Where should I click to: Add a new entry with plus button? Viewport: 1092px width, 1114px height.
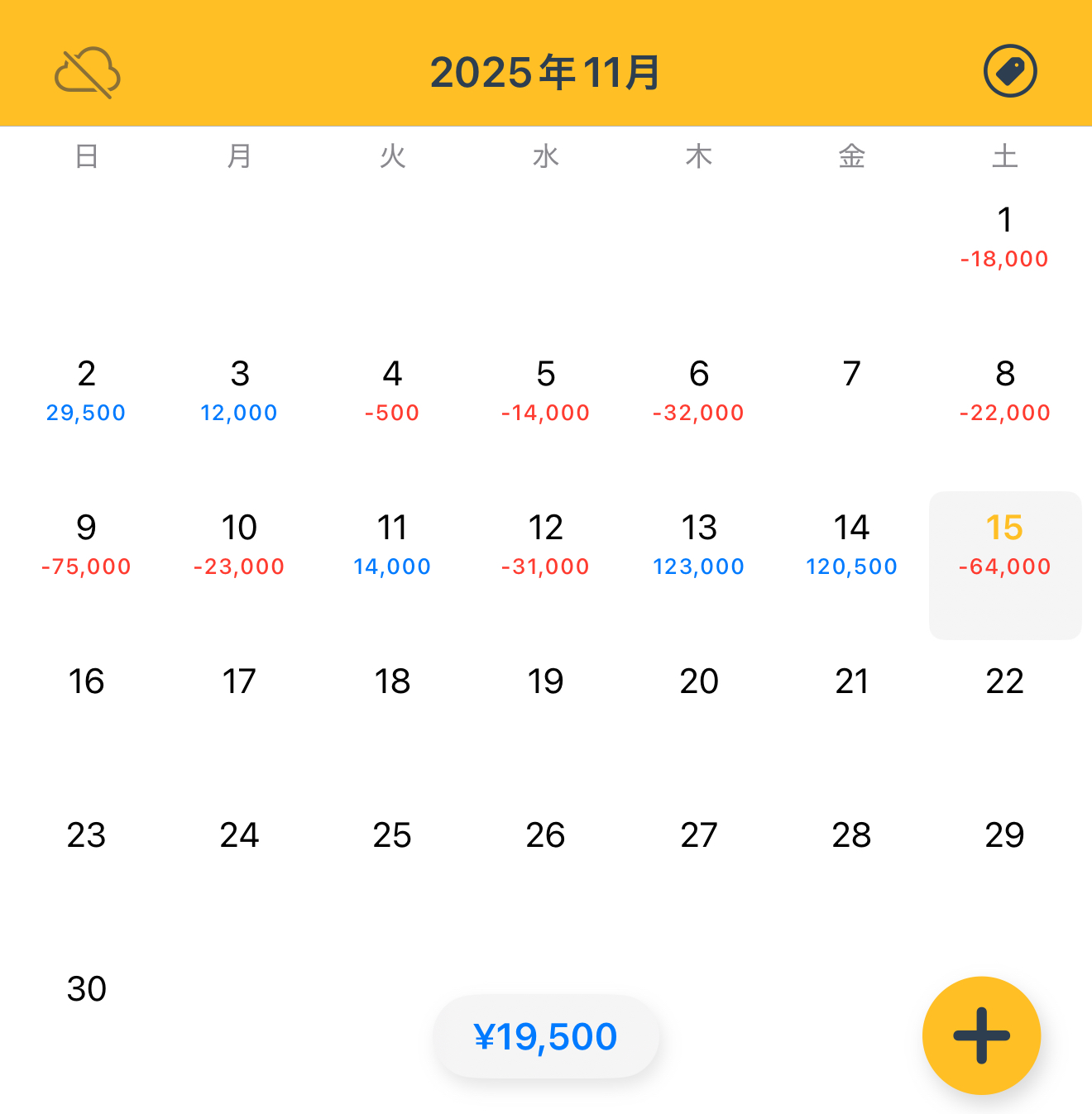pyautogui.click(x=981, y=1035)
